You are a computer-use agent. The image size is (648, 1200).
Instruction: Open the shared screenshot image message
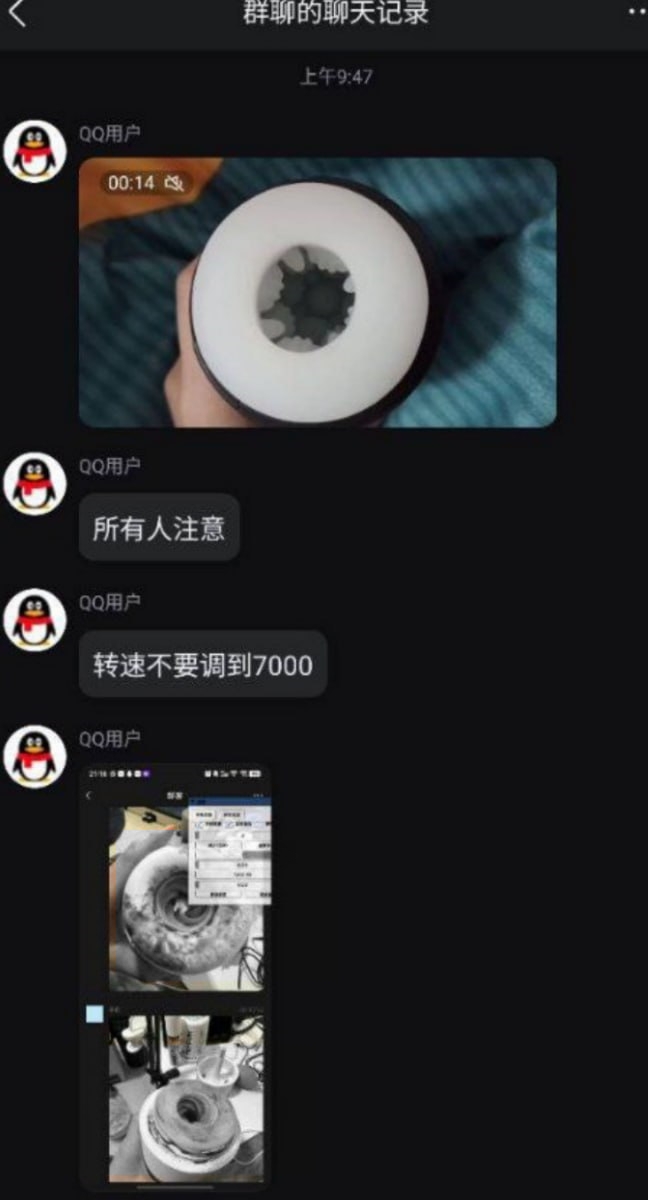click(x=176, y=975)
